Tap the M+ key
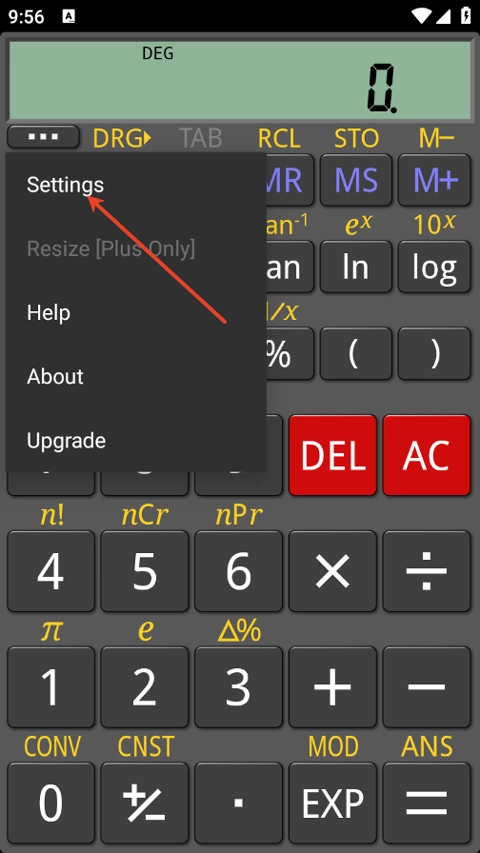Screen dimensions: 480x853 (x=434, y=180)
